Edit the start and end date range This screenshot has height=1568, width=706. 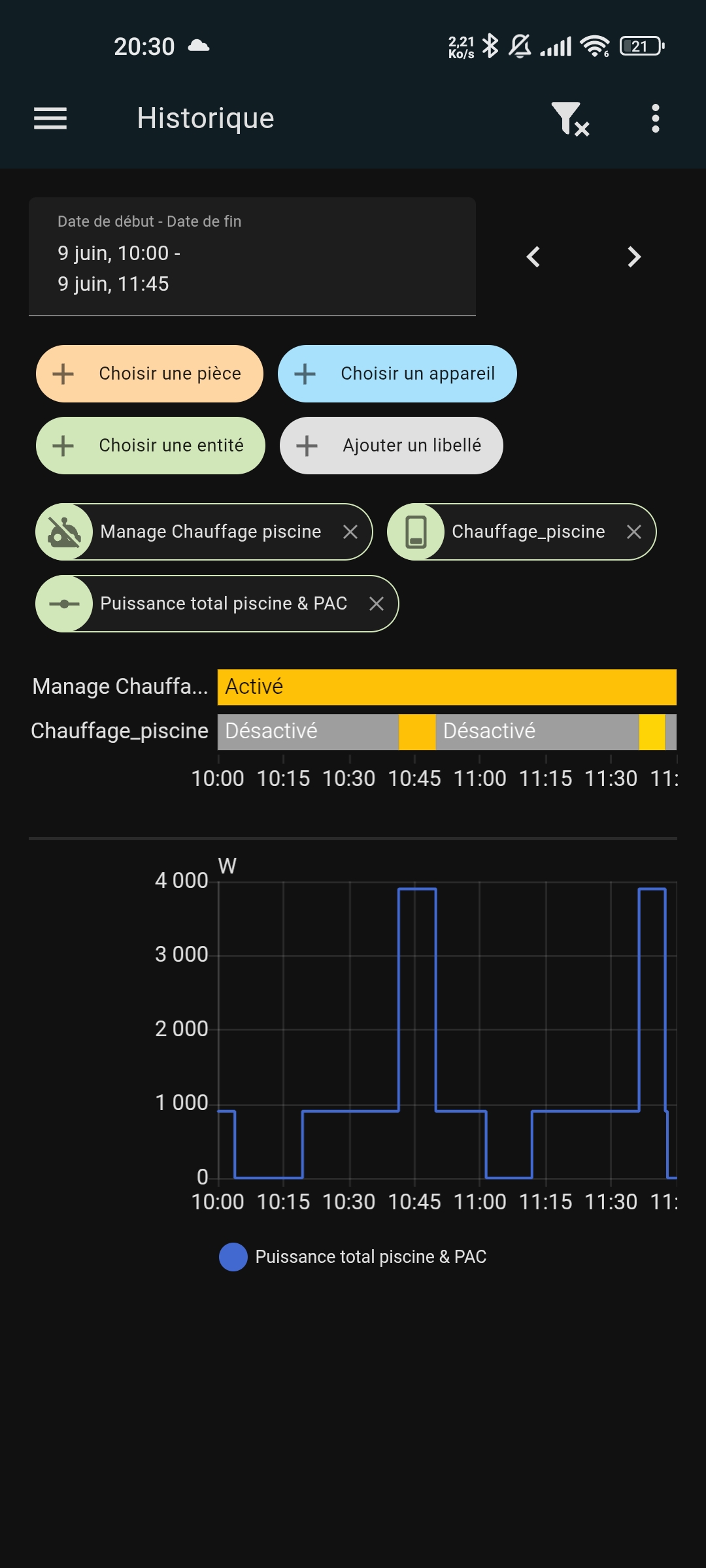[252, 257]
